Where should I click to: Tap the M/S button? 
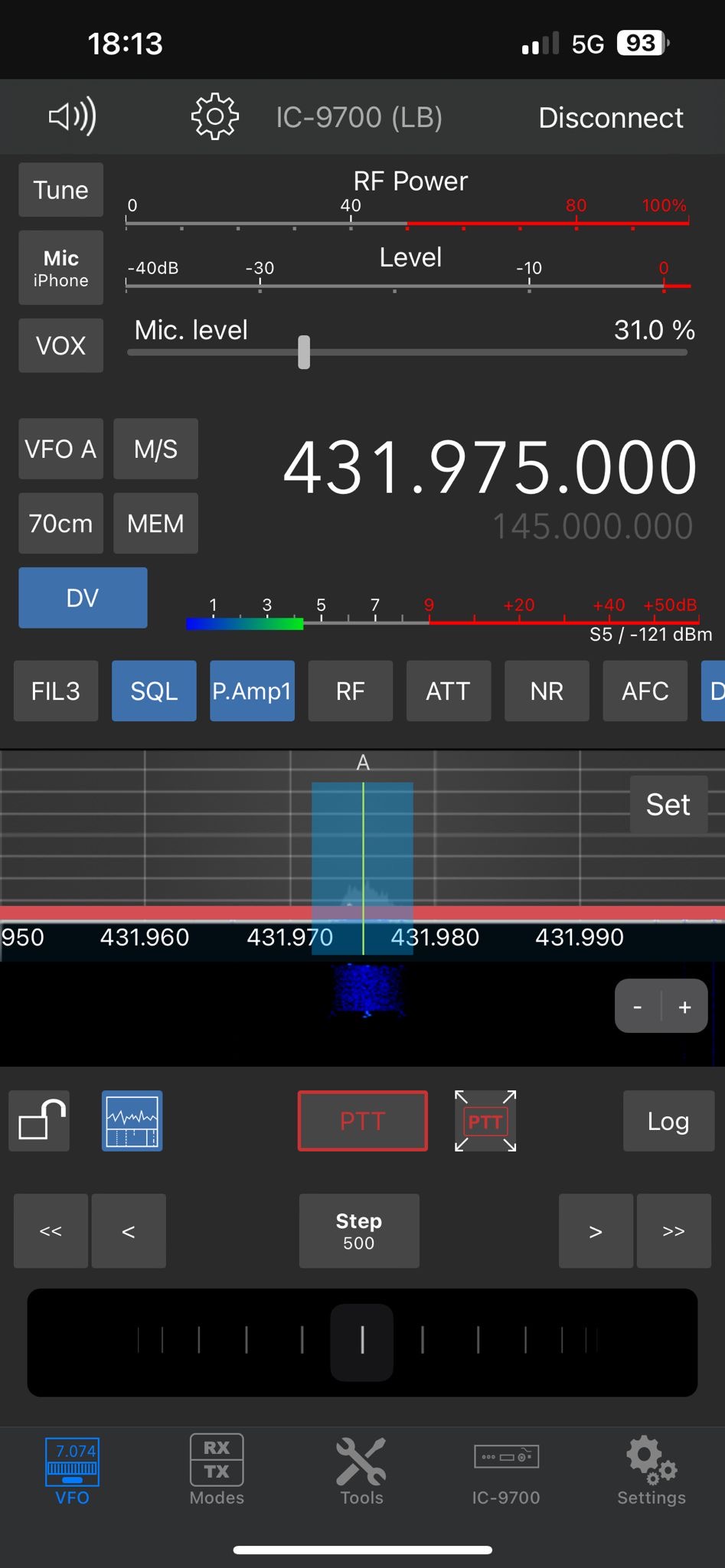(x=155, y=449)
